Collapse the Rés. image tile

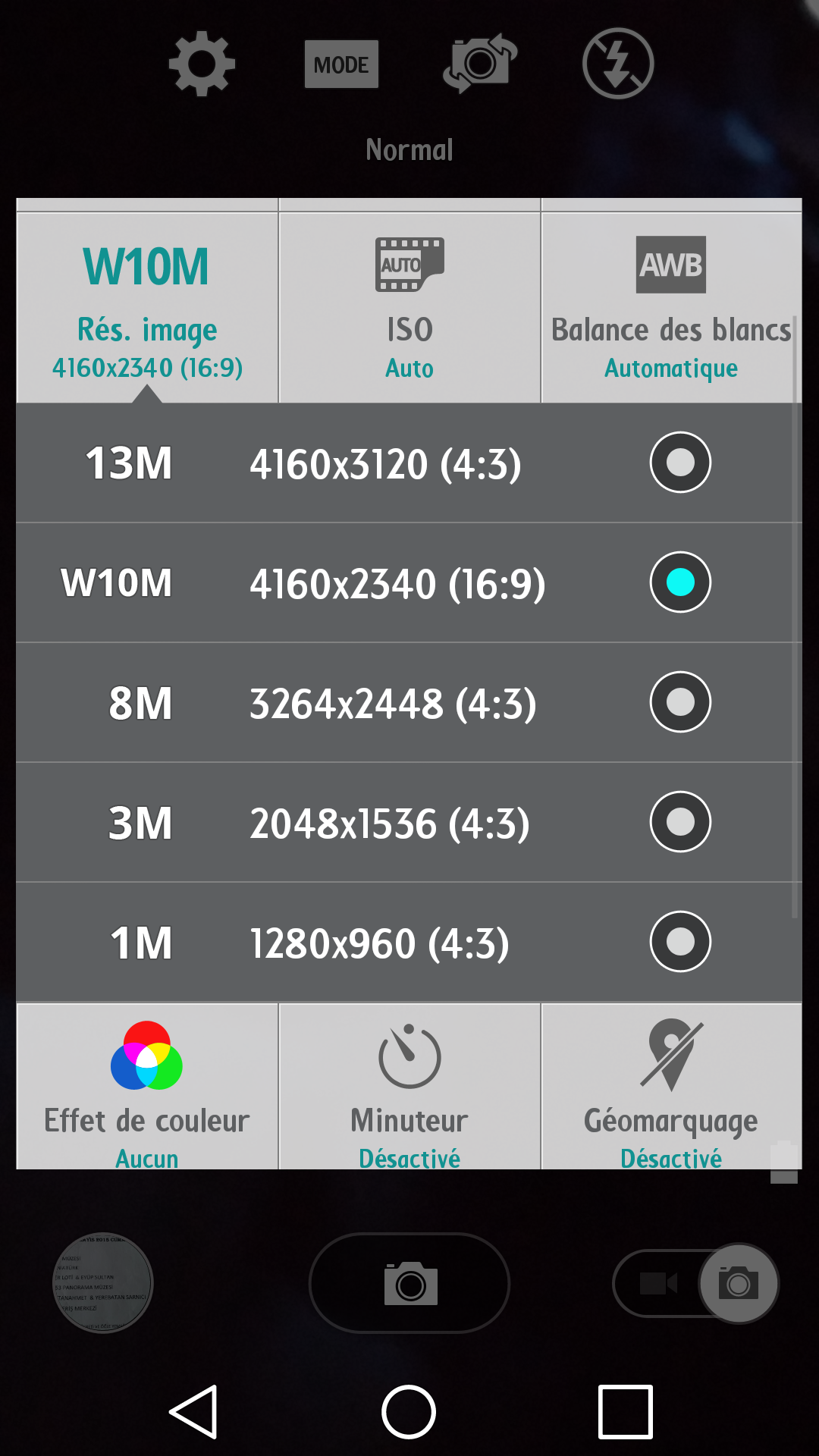[x=147, y=308]
